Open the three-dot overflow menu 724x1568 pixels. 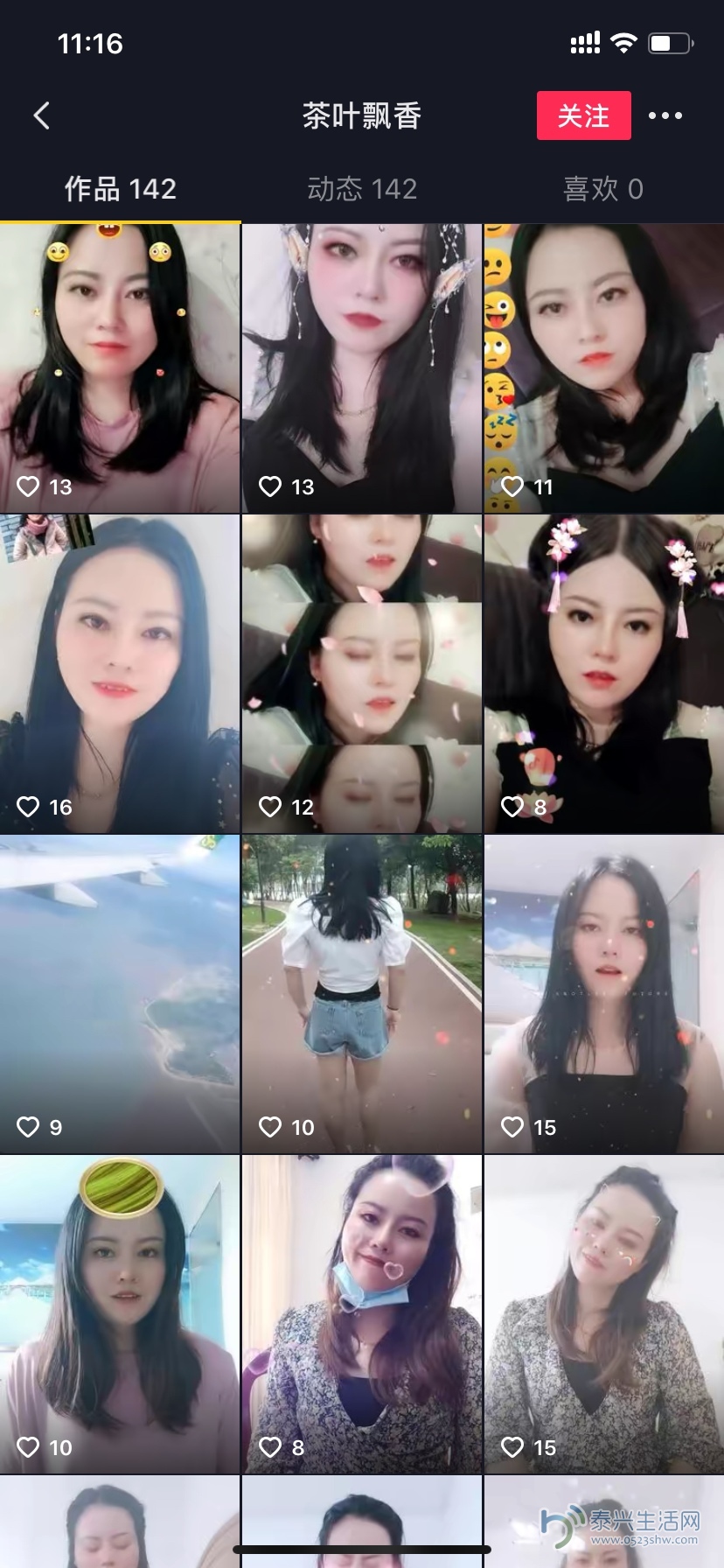665,115
